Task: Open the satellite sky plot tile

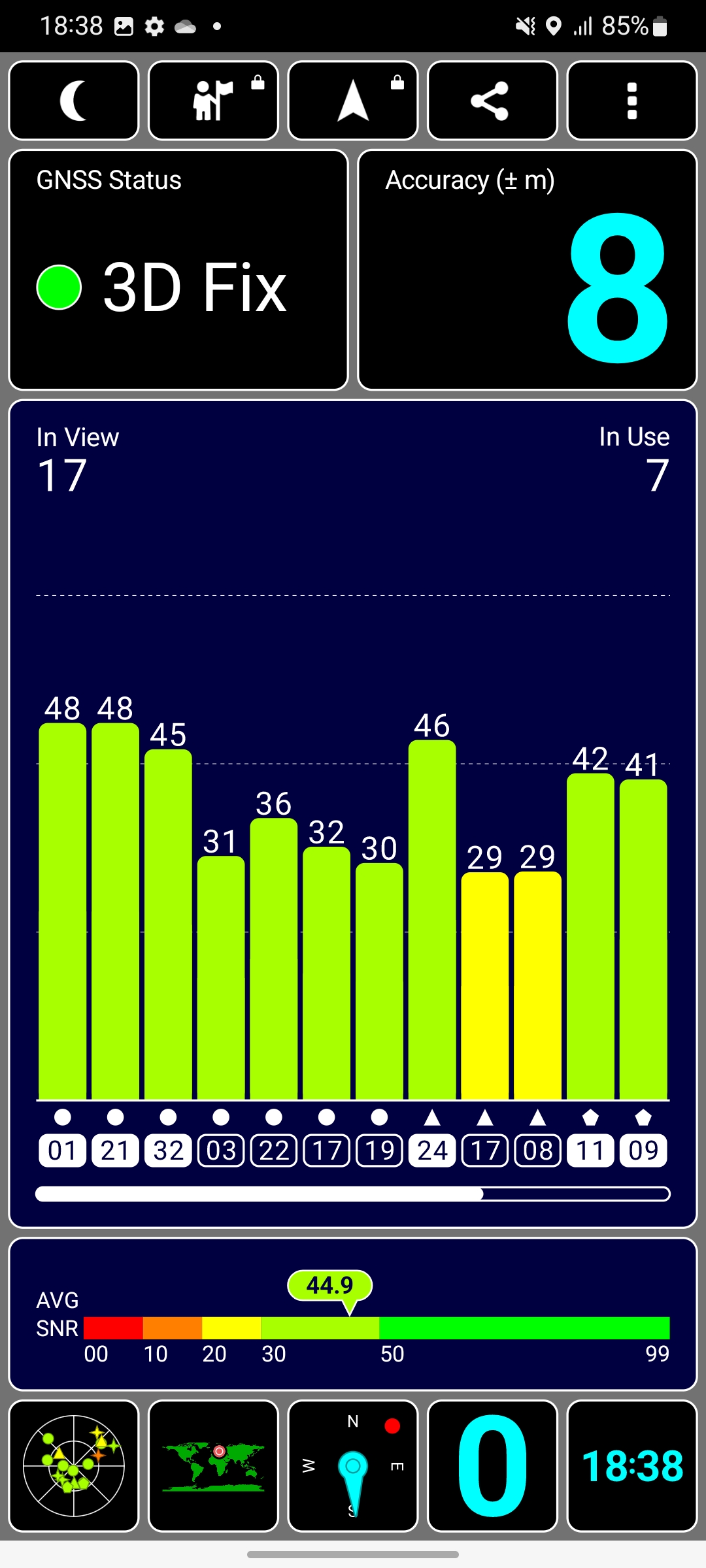Action: pos(74,1466)
